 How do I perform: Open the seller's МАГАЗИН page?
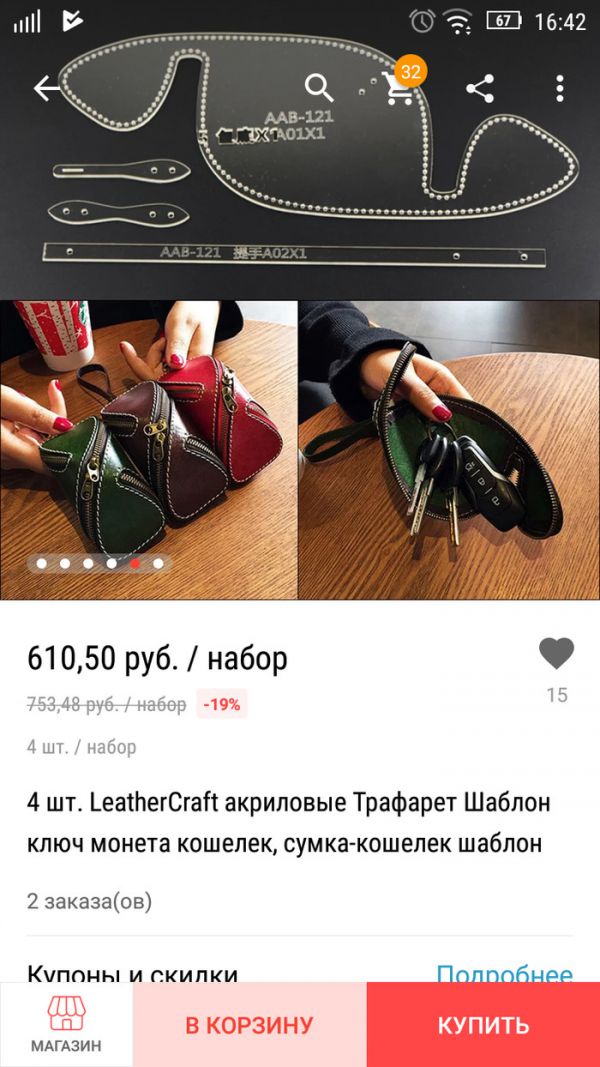[66, 1024]
